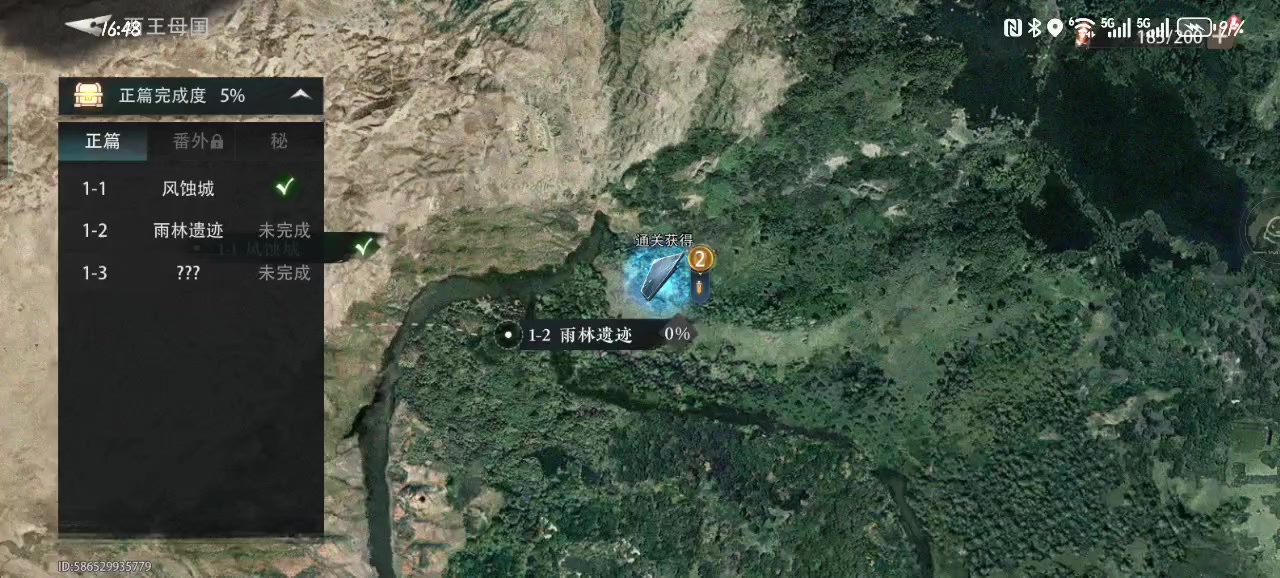This screenshot has width=1280, height=578.
Task: Switch to the 正篇 tab
Action: pyautogui.click(x=102, y=141)
